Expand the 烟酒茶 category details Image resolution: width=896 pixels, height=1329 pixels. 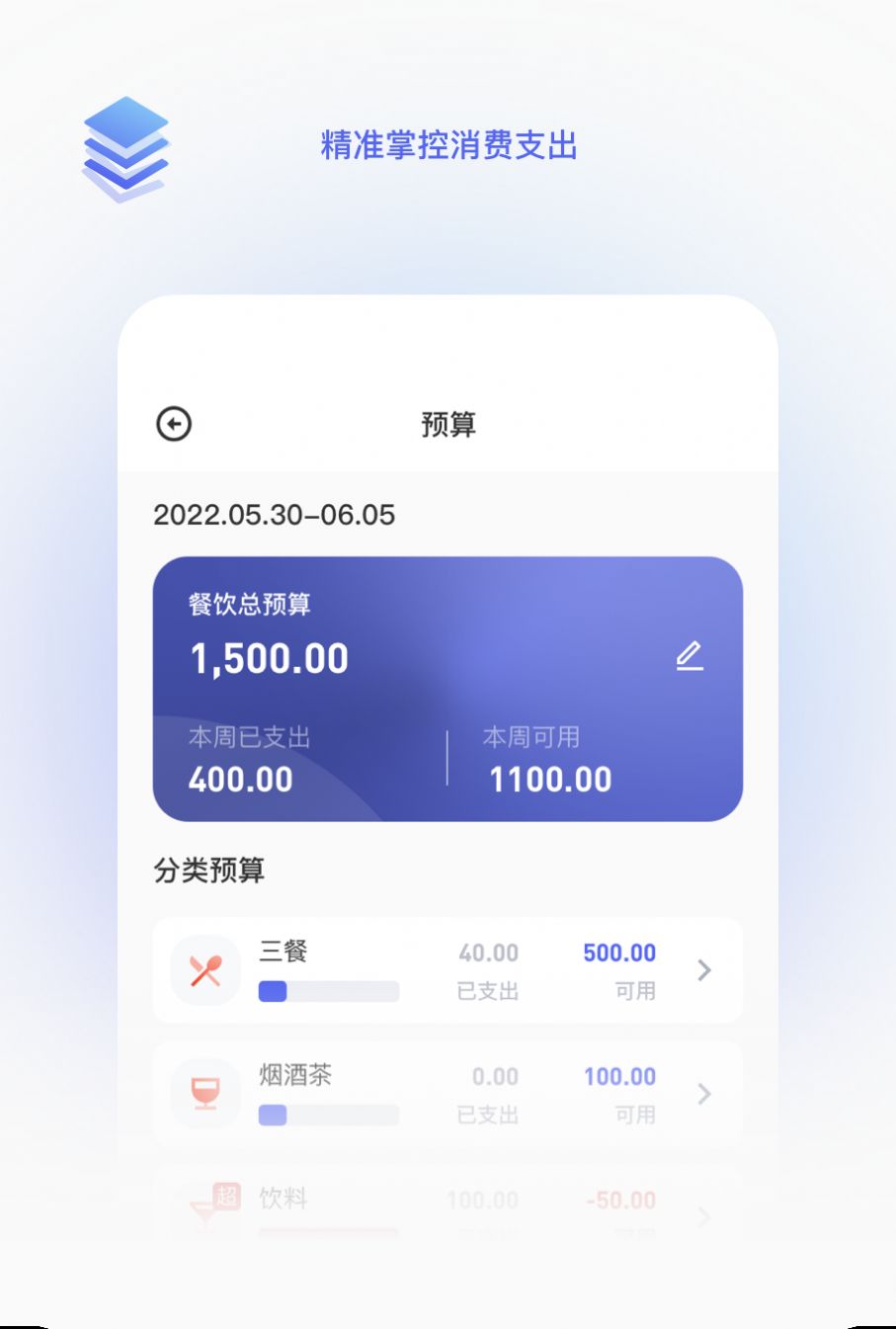click(x=704, y=1094)
